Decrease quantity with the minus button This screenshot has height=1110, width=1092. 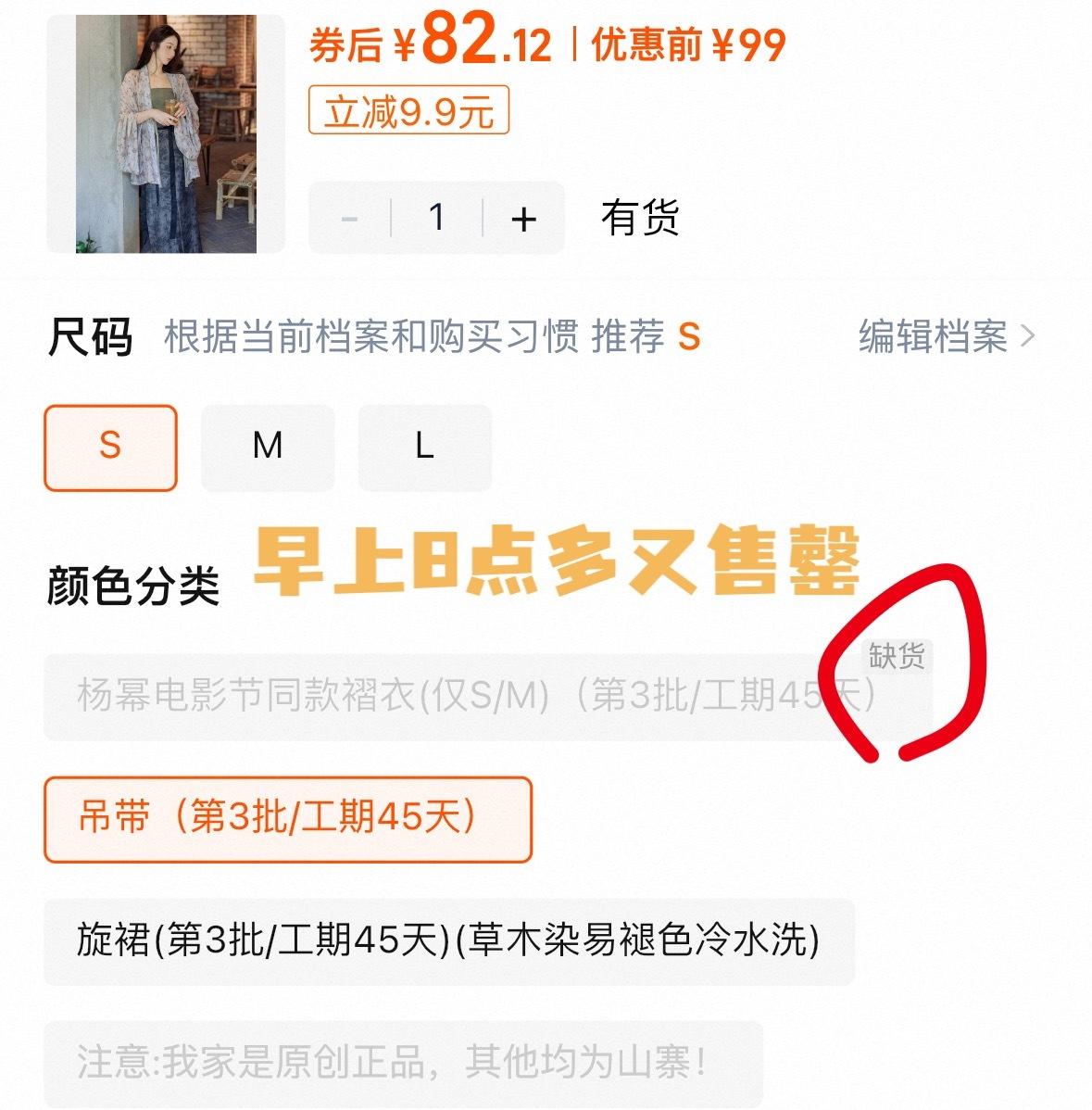tap(350, 219)
